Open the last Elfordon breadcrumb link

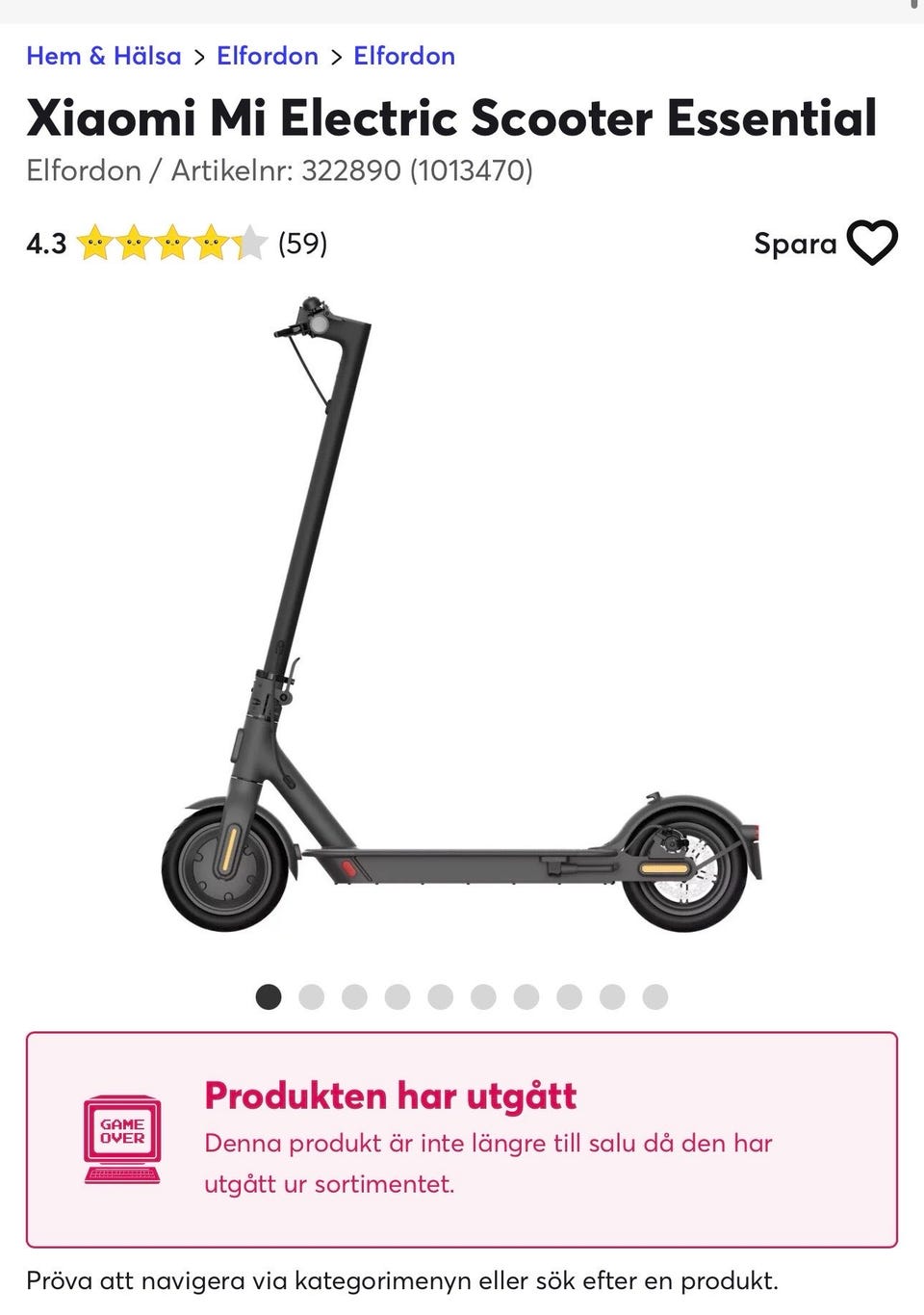(404, 56)
